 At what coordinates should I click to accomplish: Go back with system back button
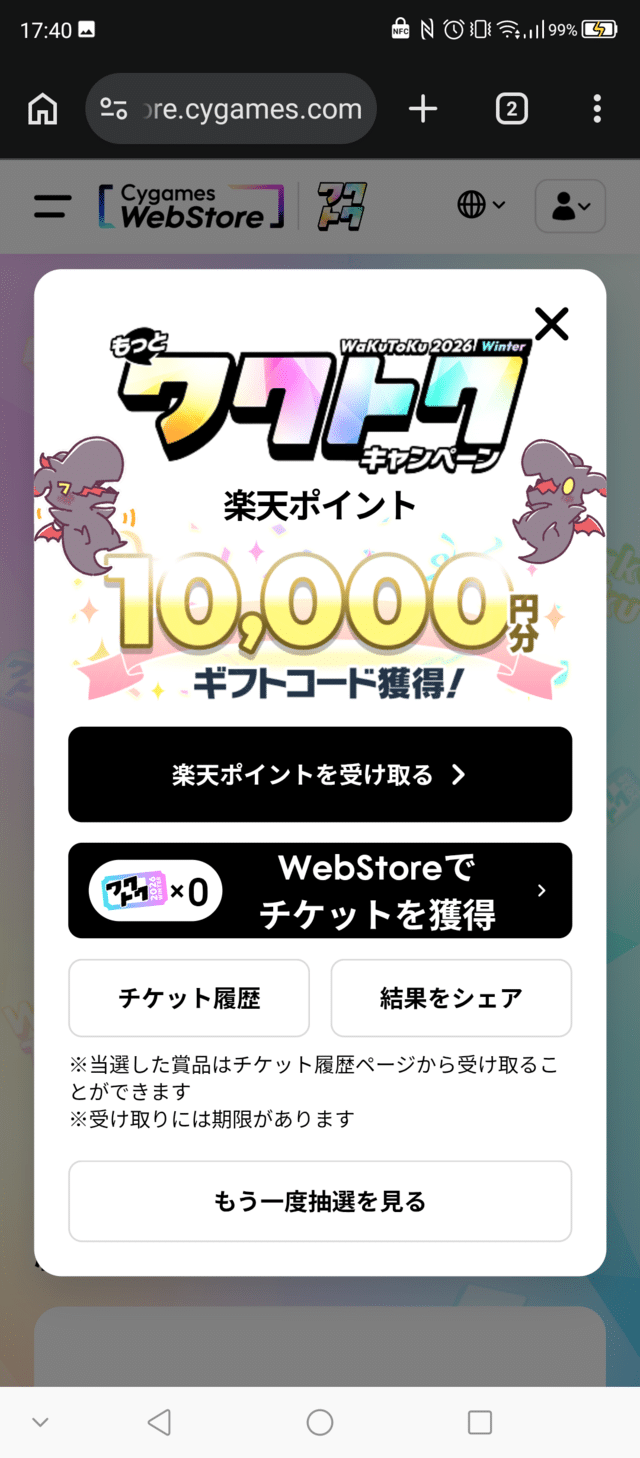159,1422
